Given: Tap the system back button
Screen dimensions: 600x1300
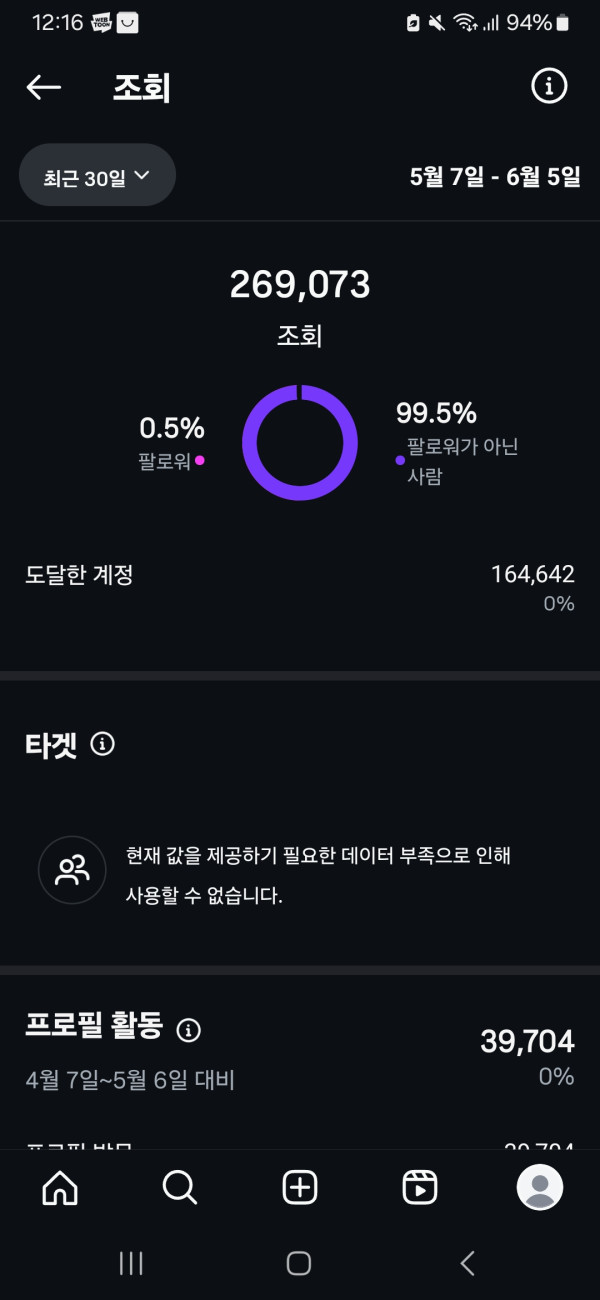Looking at the screenshot, I should (467, 1263).
